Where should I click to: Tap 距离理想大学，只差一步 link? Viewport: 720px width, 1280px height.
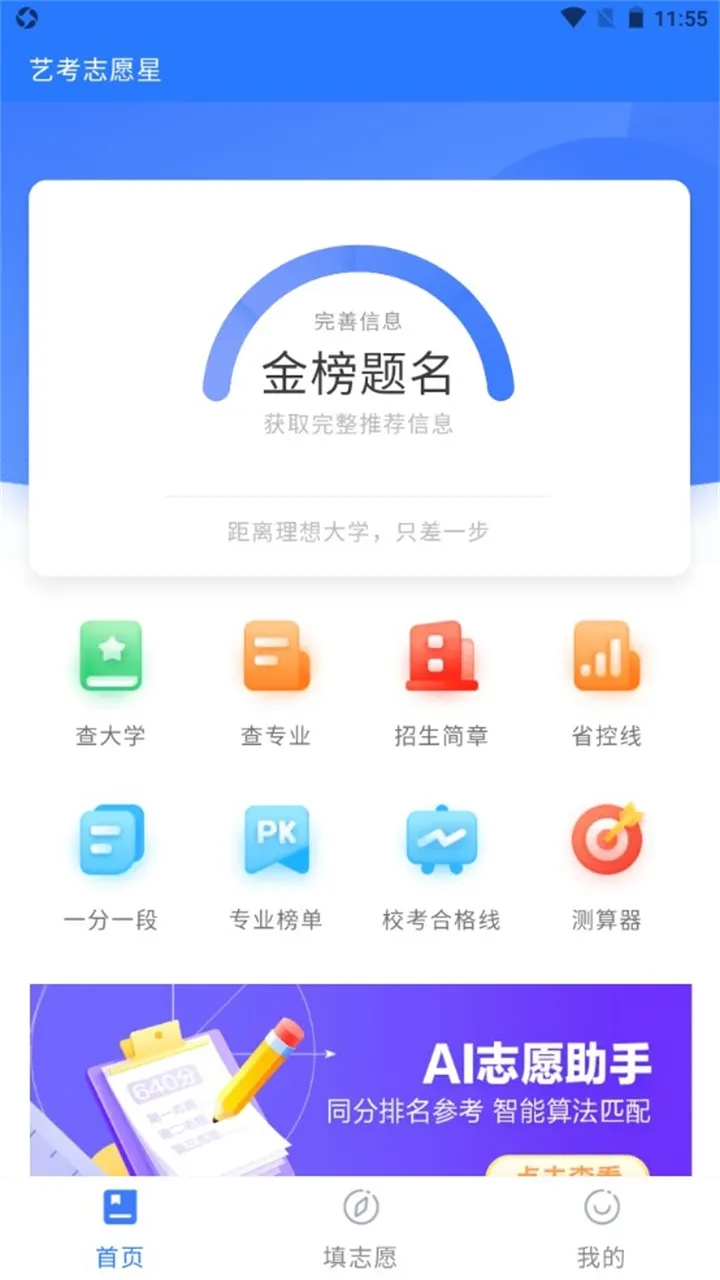[x=358, y=530]
